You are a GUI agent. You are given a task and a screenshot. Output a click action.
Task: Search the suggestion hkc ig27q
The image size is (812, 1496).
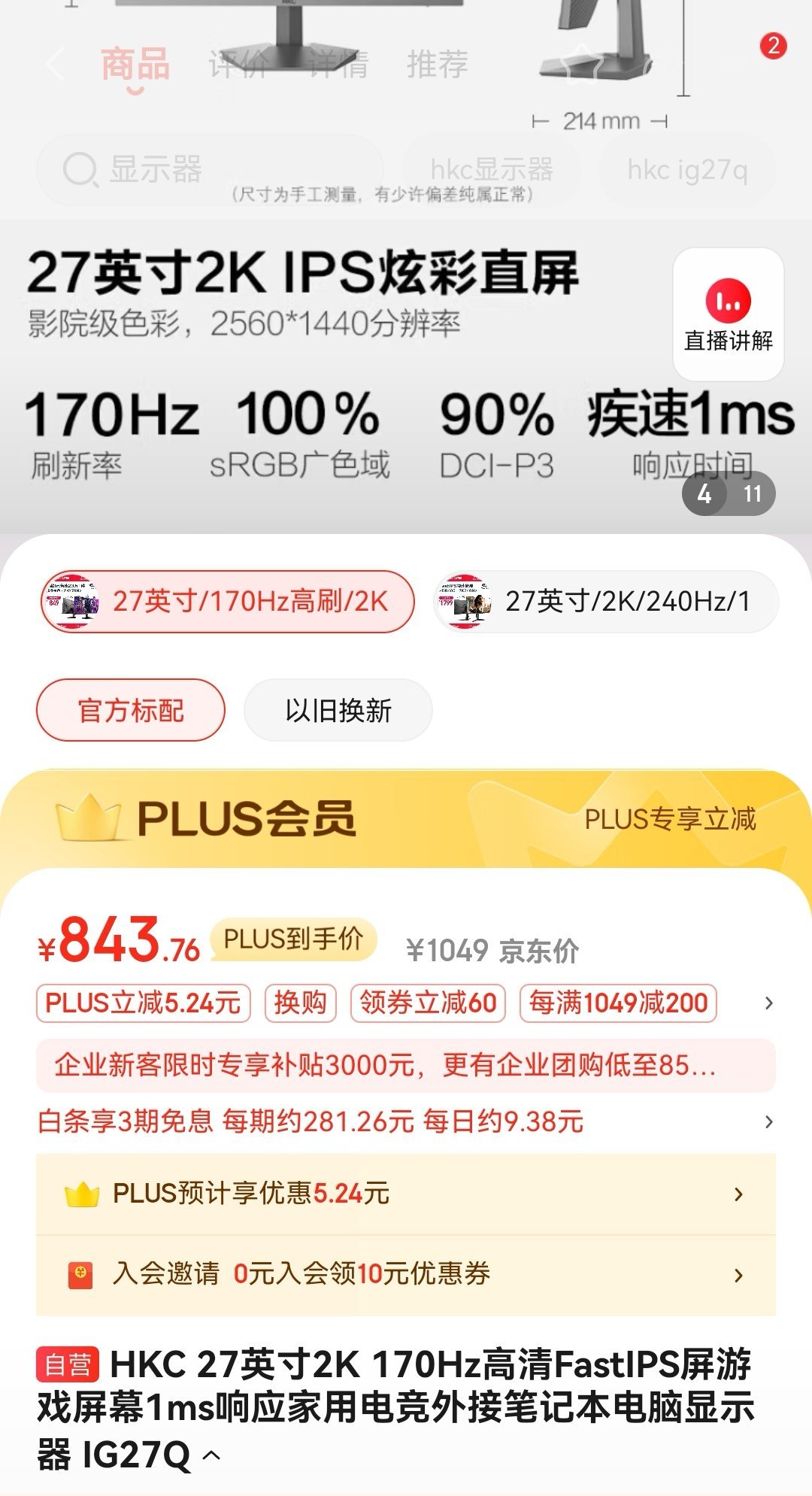[687, 170]
